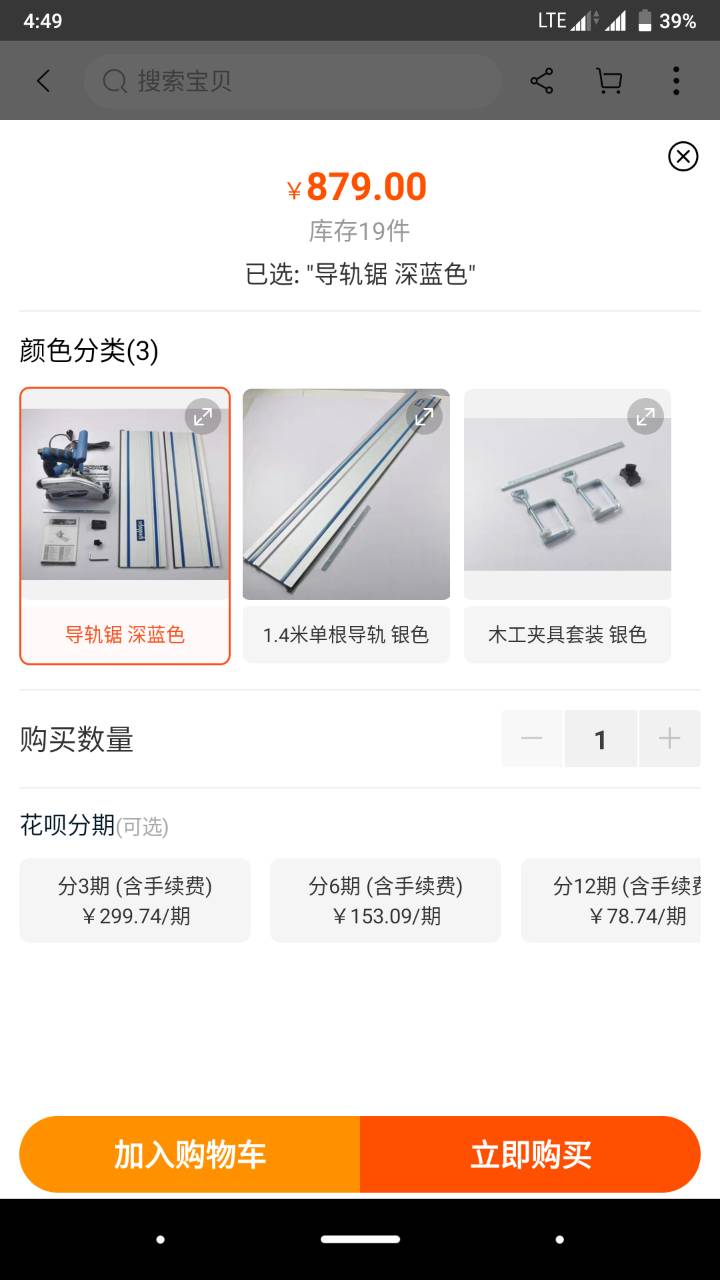Open the three-dot overflow menu
The width and height of the screenshot is (720, 1280).
(676, 81)
